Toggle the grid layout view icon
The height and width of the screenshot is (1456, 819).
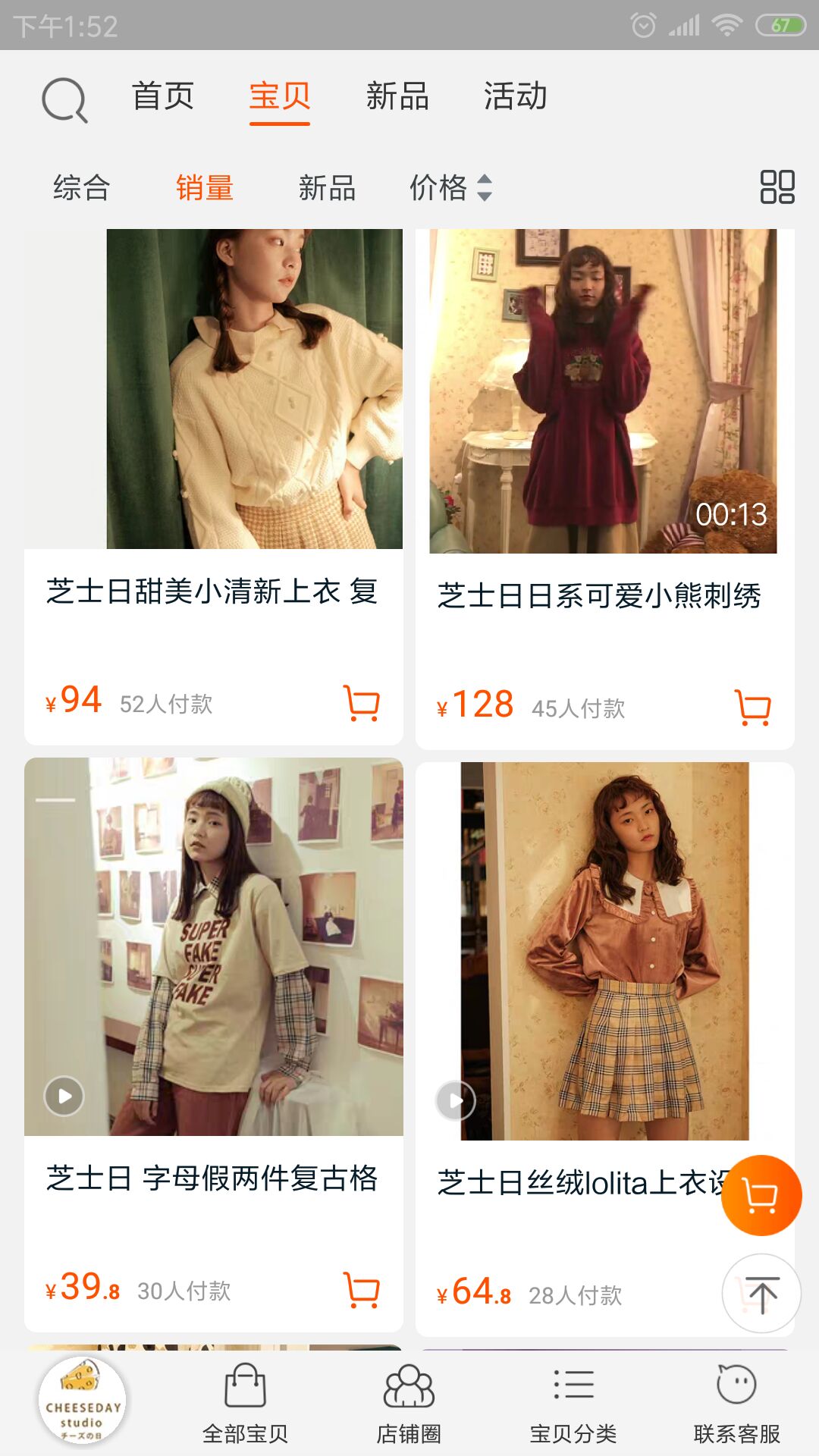777,187
